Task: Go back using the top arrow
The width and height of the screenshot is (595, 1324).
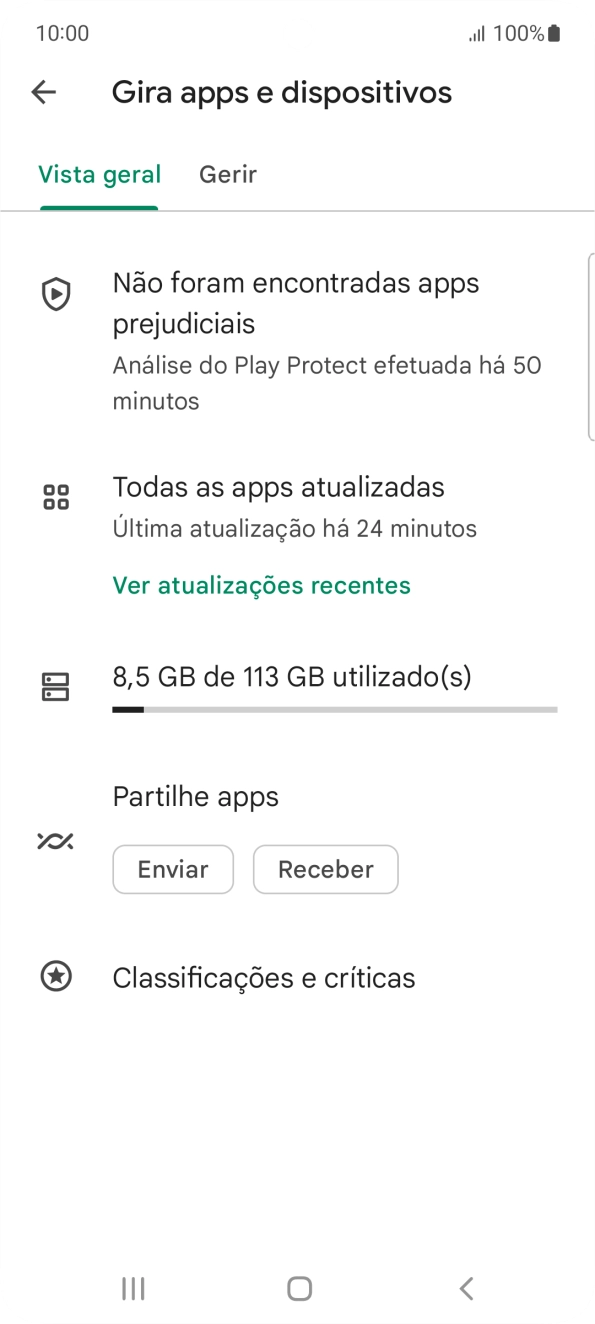Action: click(44, 93)
